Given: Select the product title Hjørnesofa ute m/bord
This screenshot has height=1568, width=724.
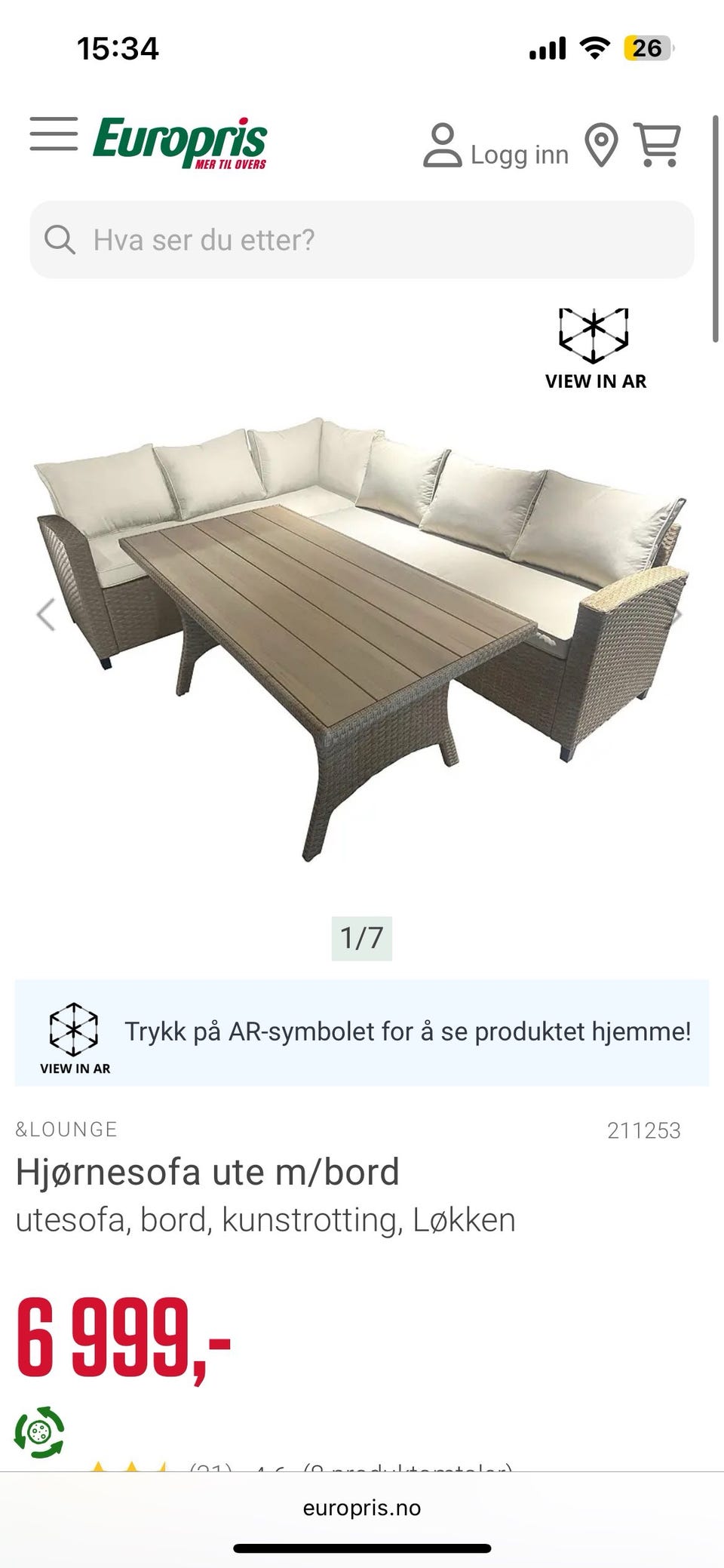Looking at the screenshot, I should 208,1173.
